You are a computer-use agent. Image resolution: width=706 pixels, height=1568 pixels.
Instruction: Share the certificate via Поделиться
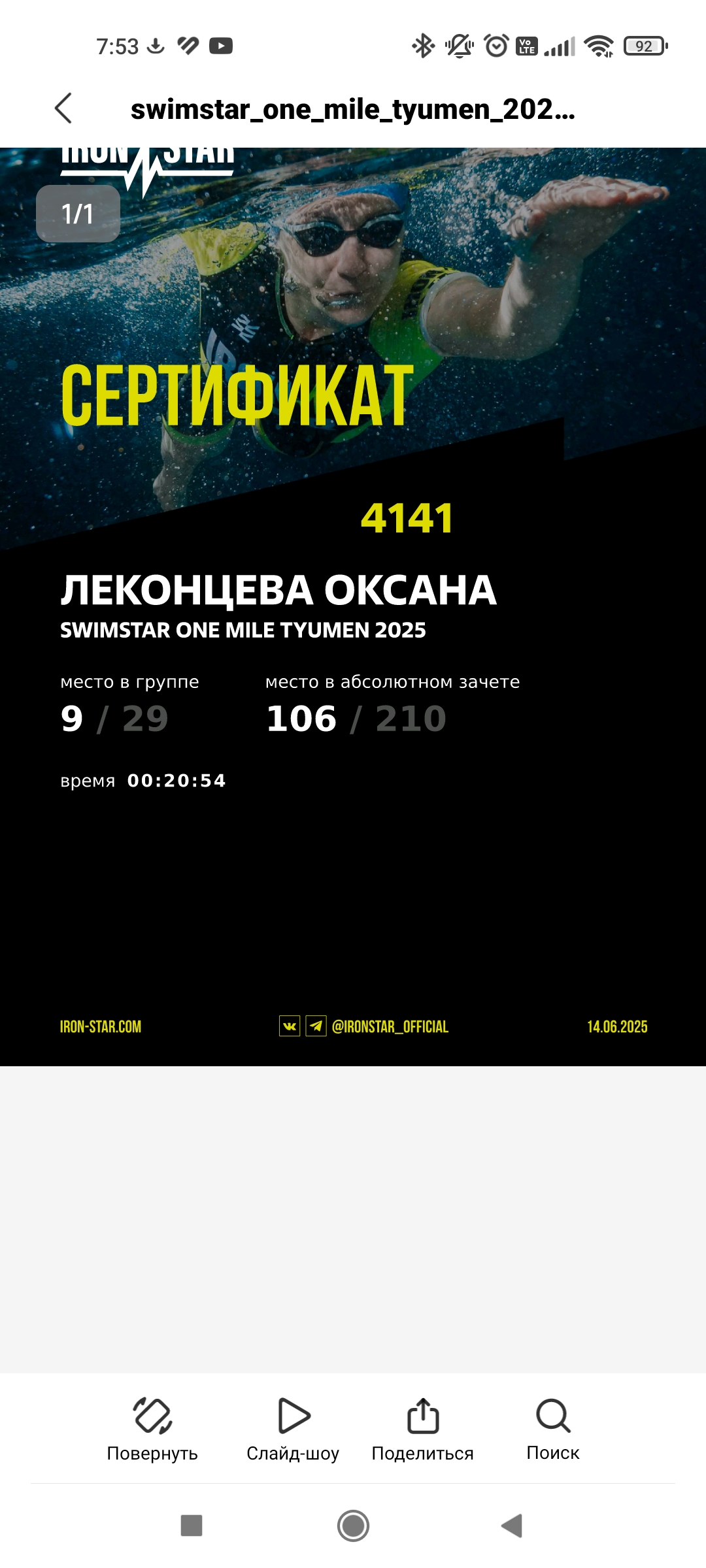[x=422, y=1429]
